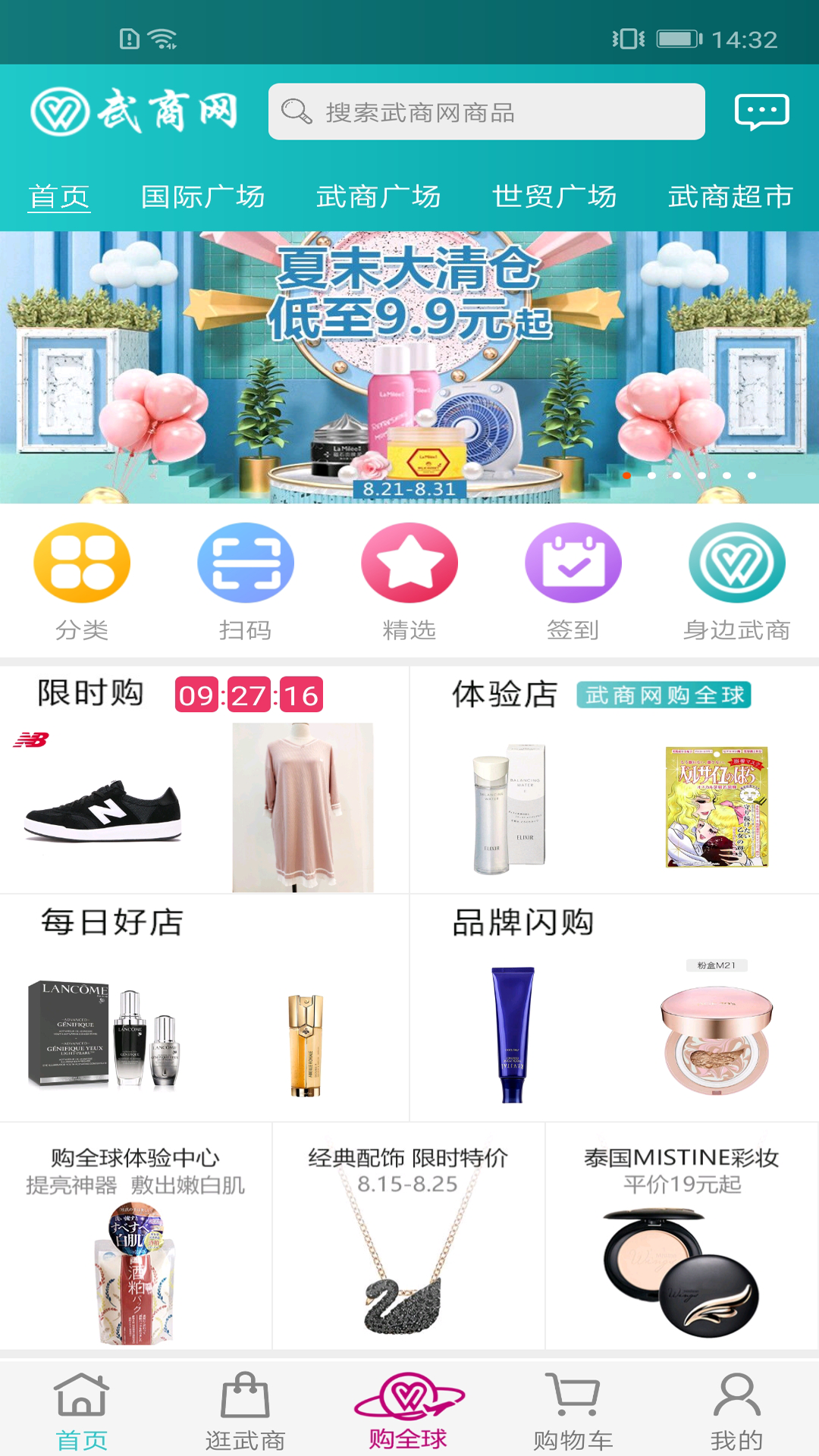Select the second carousel indicator dot

pyautogui.click(x=651, y=475)
